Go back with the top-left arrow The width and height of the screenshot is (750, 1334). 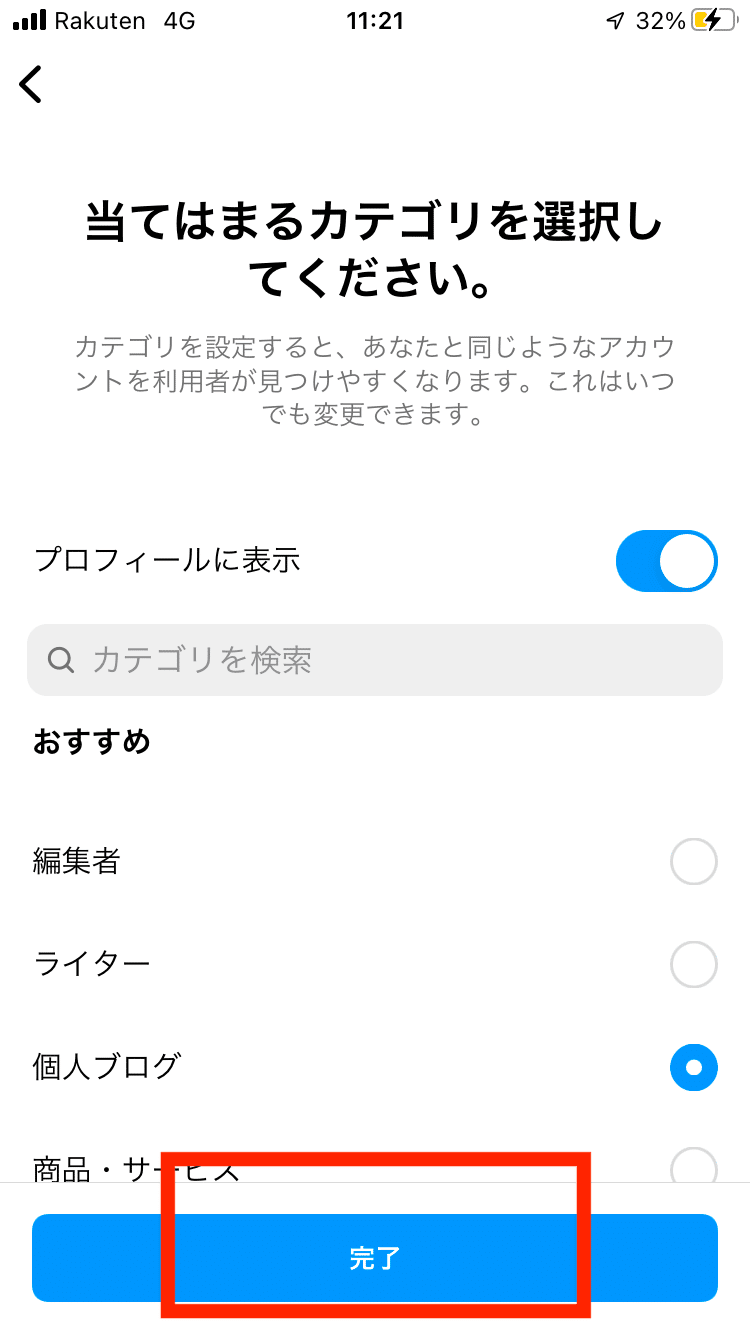(x=31, y=85)
